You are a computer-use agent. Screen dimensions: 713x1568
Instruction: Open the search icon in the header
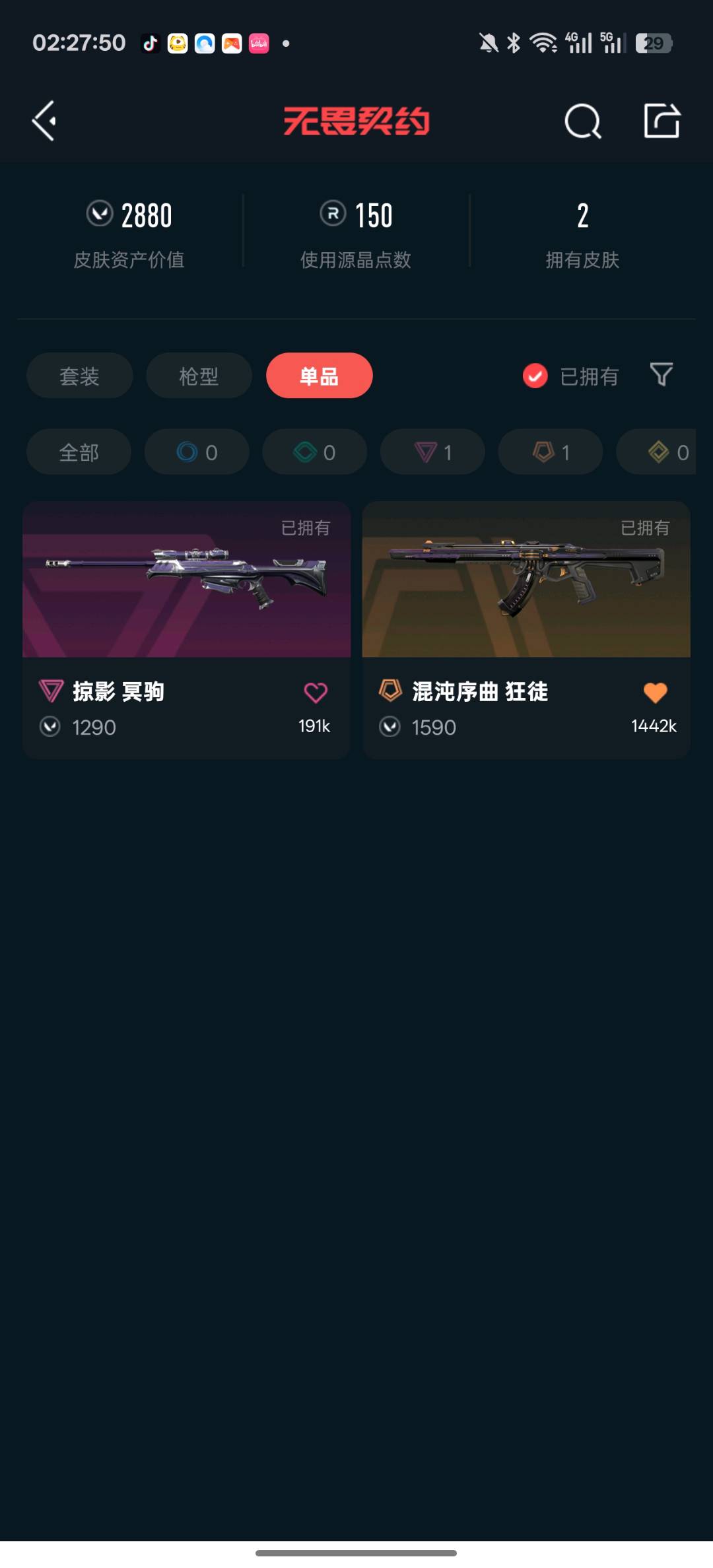tap(582, 121)
